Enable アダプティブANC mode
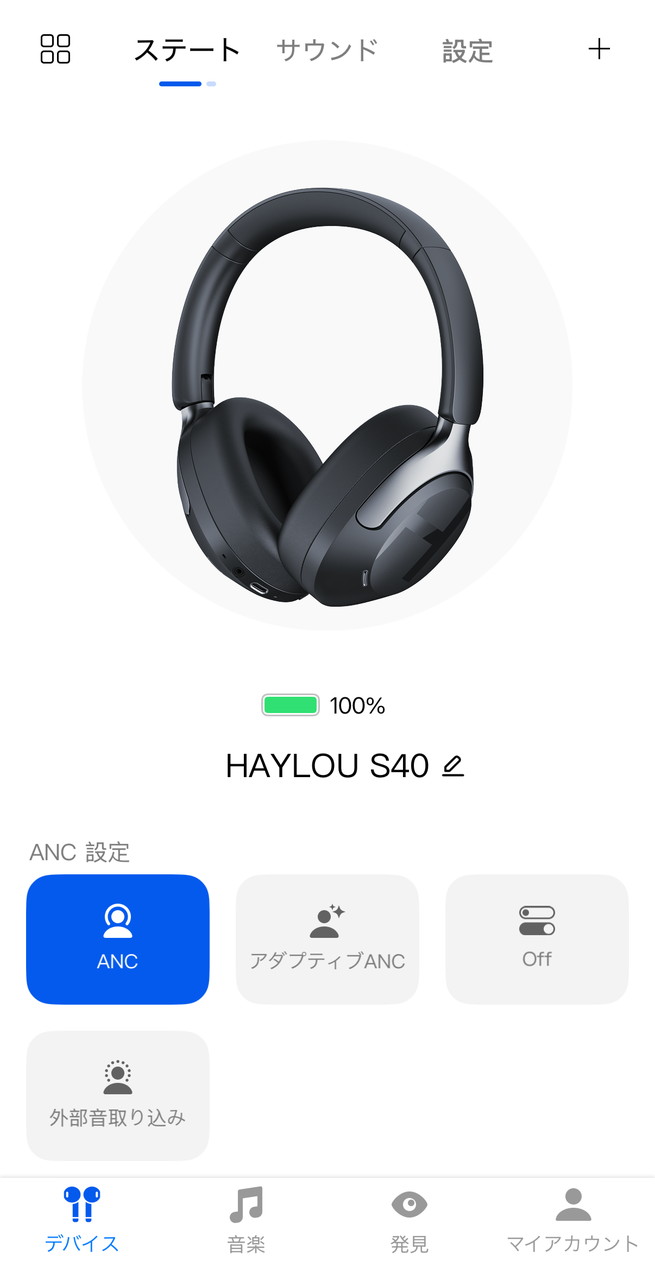The width and height of the screenshot is (655, 1280). (x=327, y=939)
